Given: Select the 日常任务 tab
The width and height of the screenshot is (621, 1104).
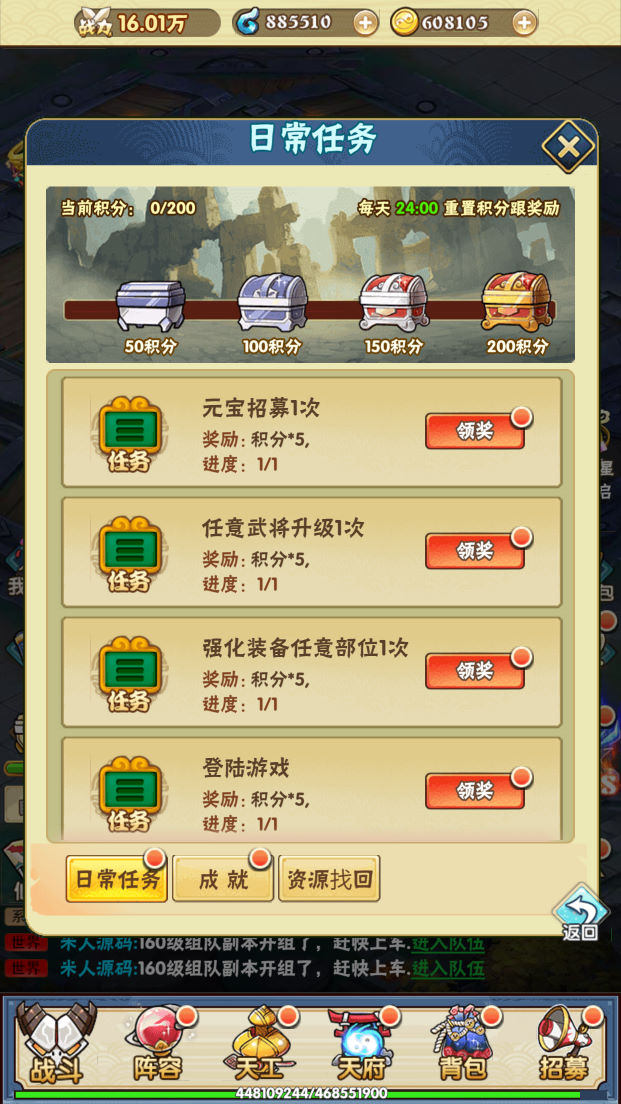Looking at the screenshot, I should 117,879.
